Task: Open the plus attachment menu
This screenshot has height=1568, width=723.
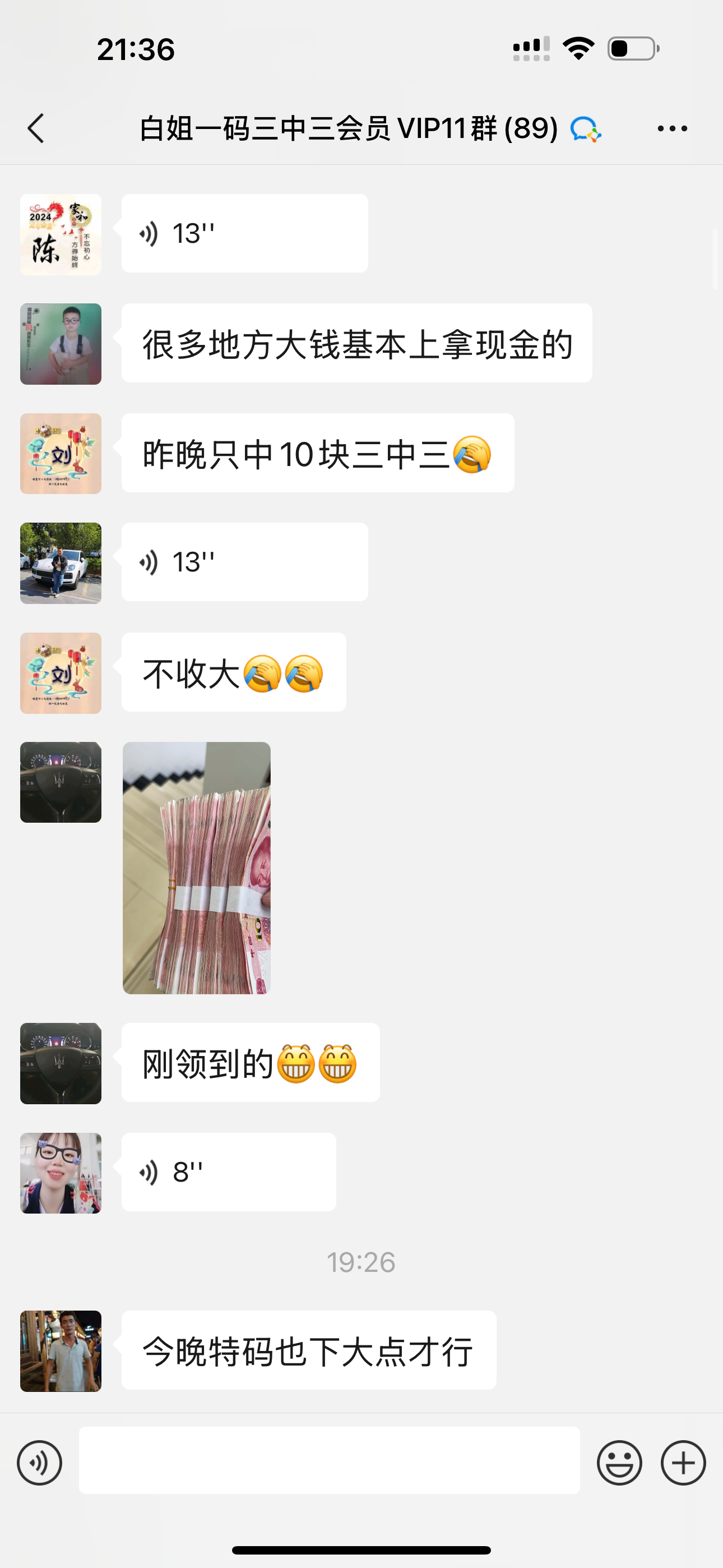Action: coord(683,1463)
